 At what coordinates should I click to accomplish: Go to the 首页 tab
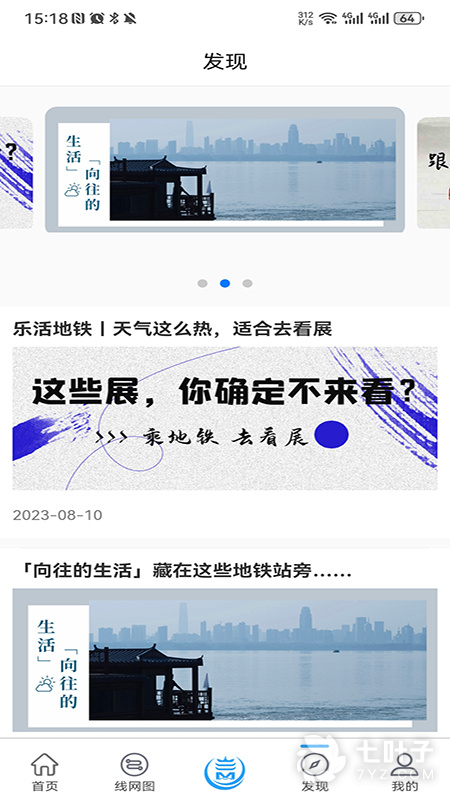tap(45, 771)
